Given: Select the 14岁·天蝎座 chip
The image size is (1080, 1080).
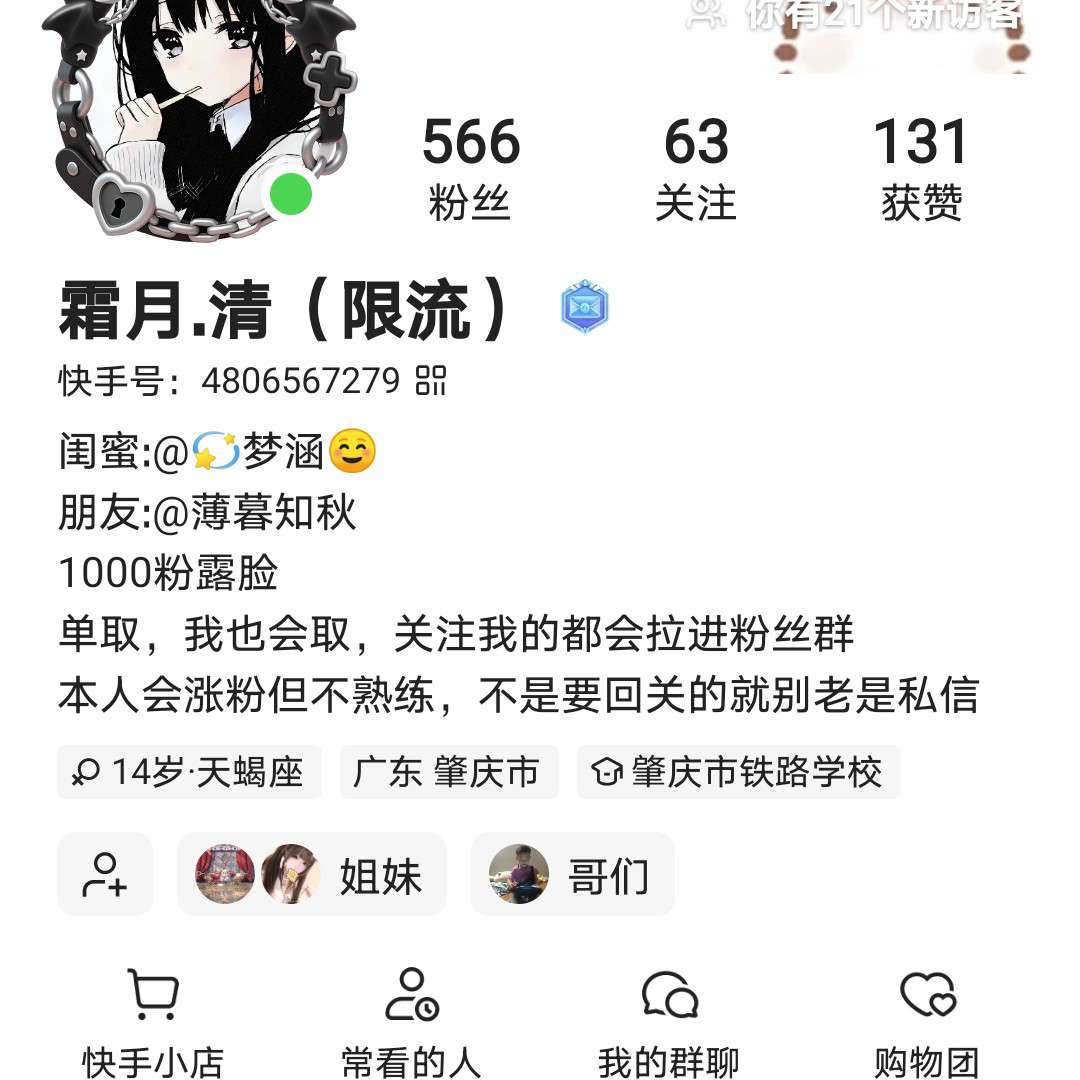Looking at the screenshot, I should click(x=189, y=772).
